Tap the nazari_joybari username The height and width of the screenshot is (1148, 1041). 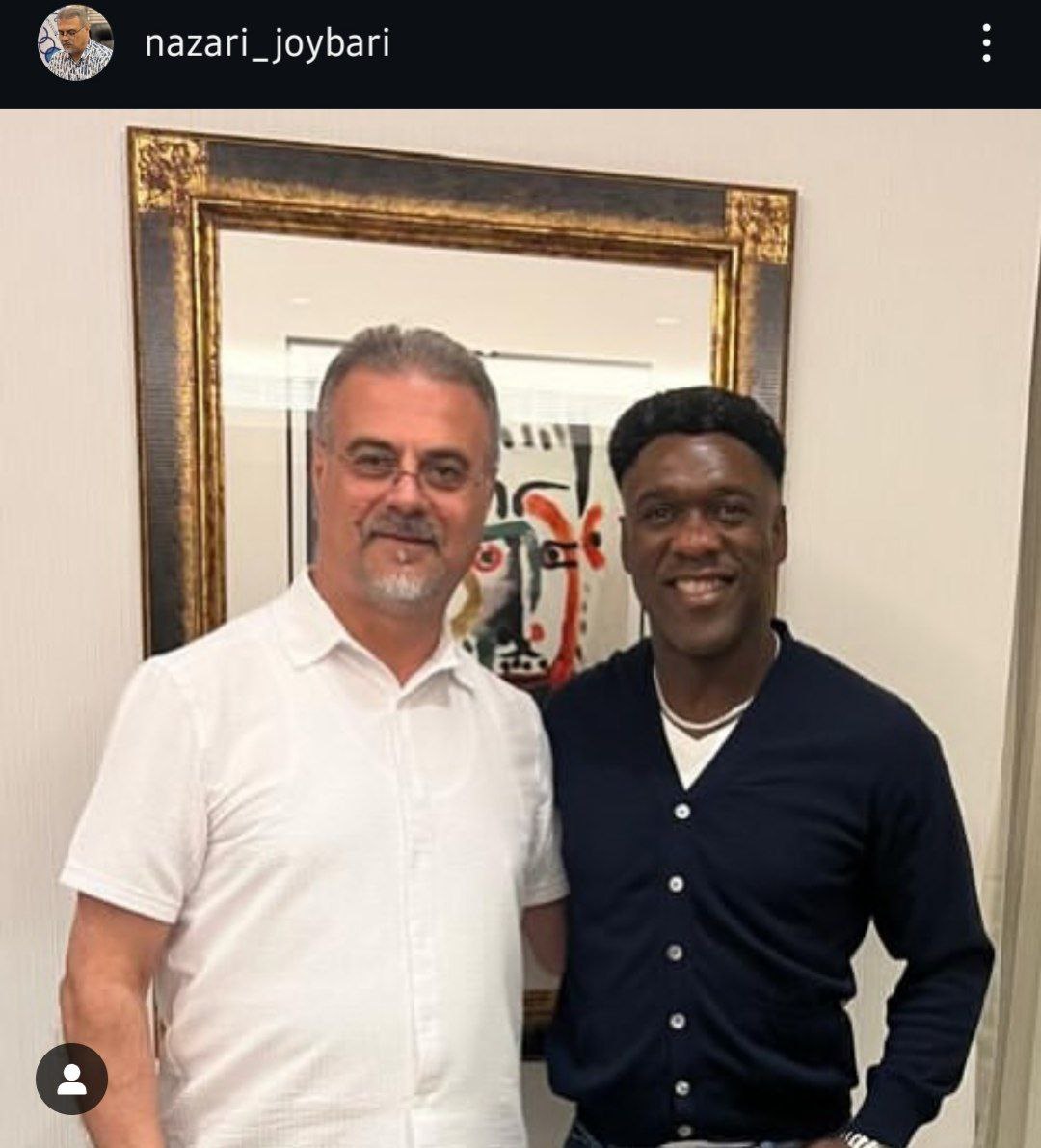(x=267, y=43)
